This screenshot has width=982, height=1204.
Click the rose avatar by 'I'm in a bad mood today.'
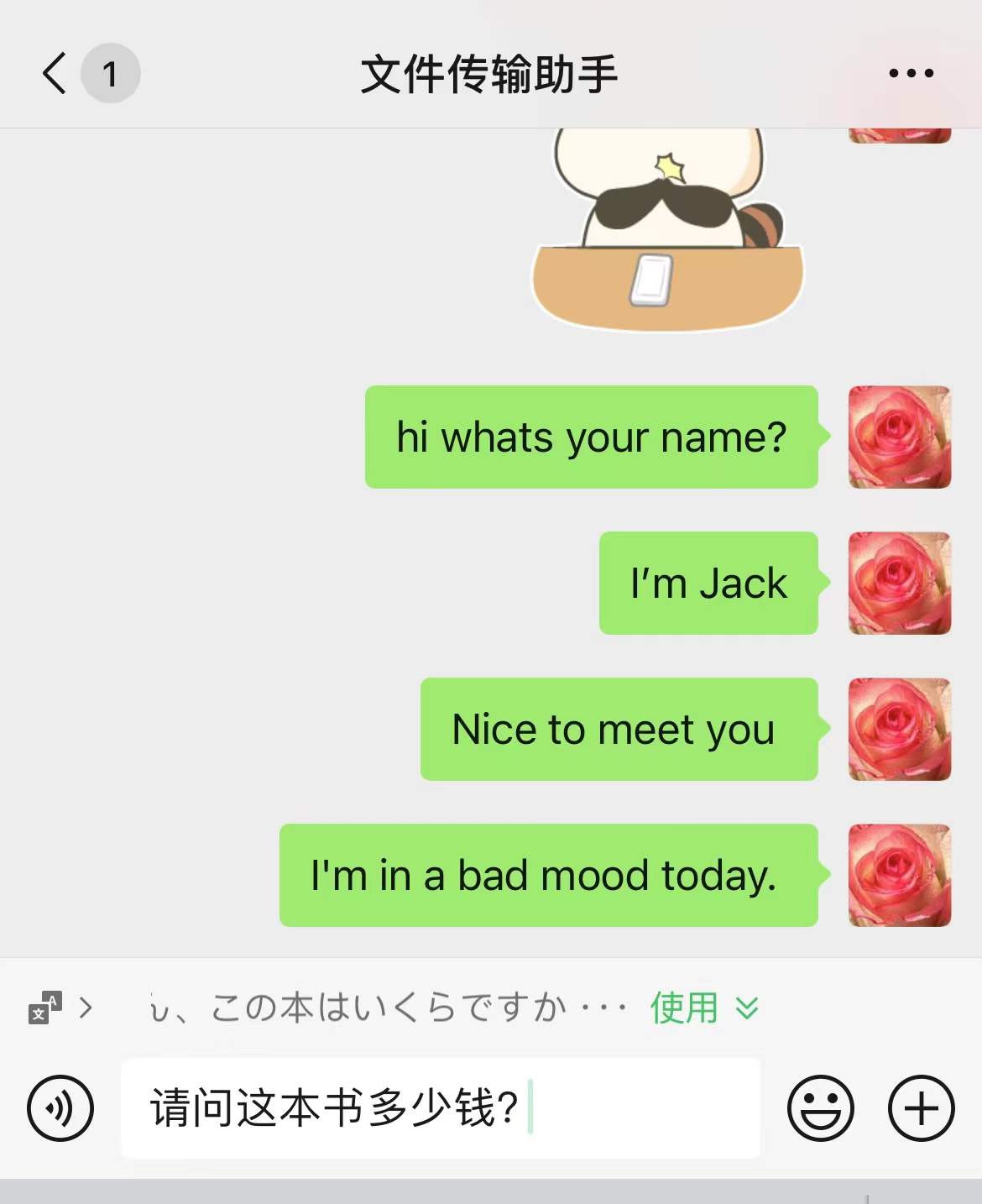(x=898, y=876)
